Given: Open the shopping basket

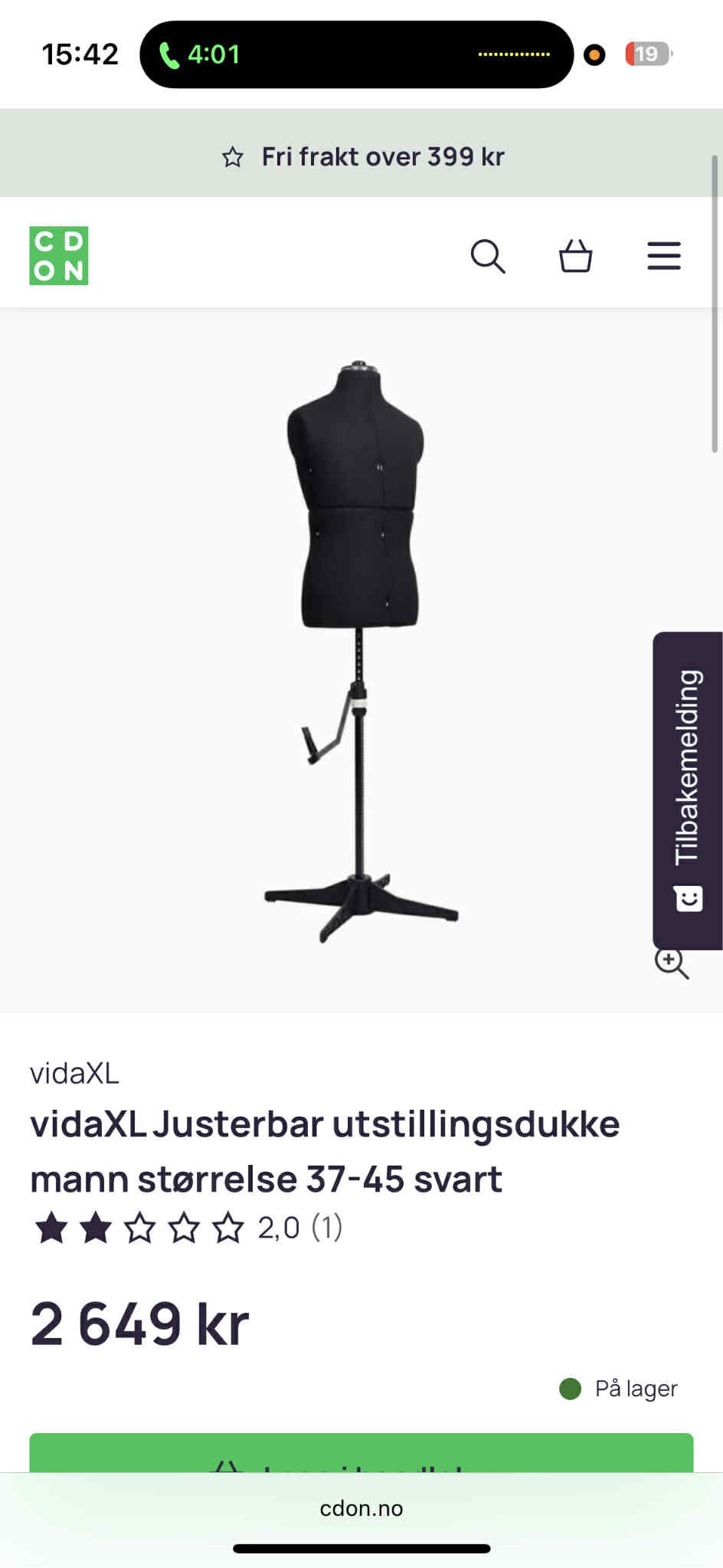Looking at the screenshot, I should (575, 256).
